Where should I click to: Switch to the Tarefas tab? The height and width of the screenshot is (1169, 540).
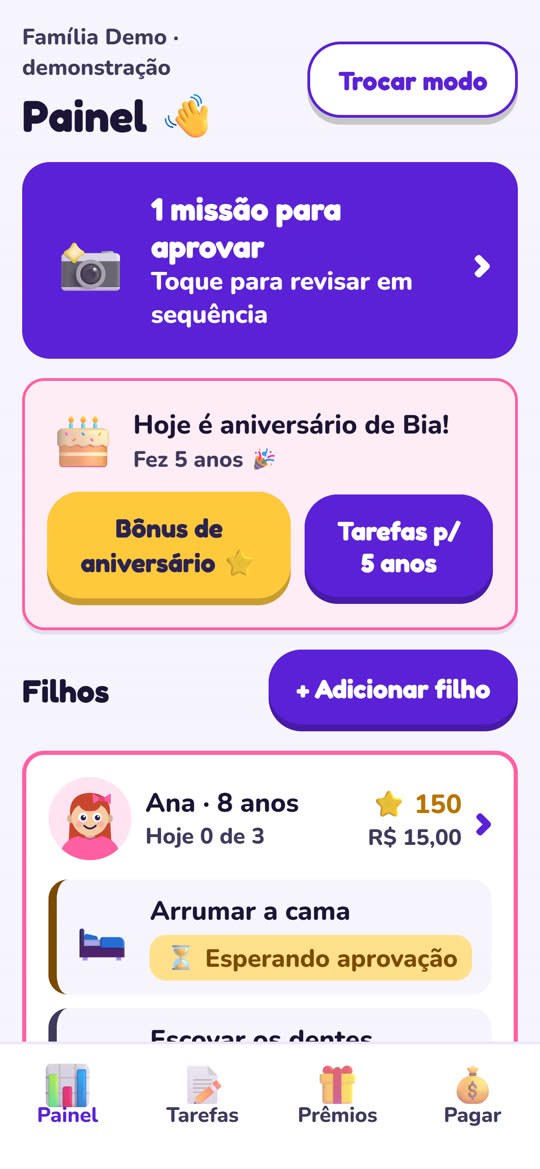[x=202, y=1094]
